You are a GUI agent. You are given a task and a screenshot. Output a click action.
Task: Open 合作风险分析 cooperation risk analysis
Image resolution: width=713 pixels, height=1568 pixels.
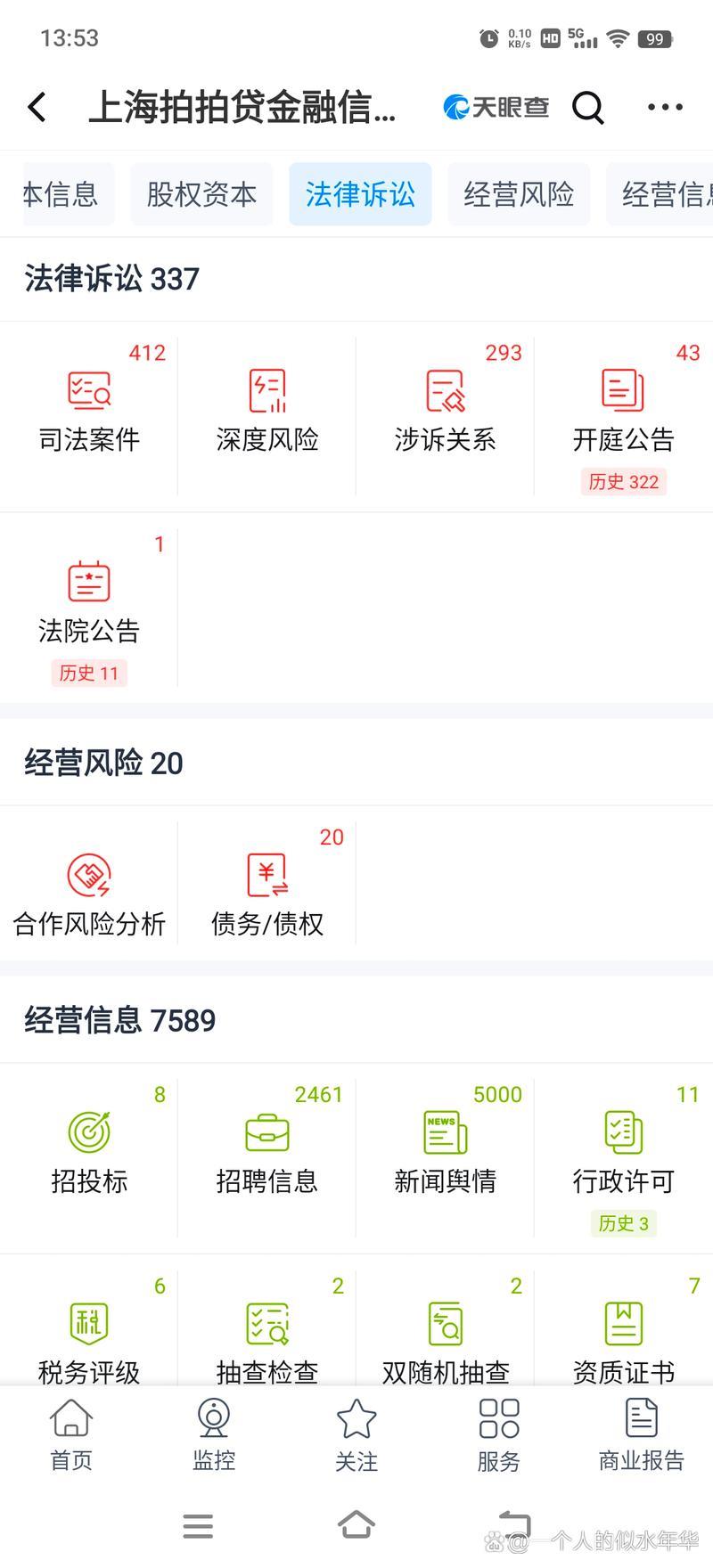[x=89, y=891]
